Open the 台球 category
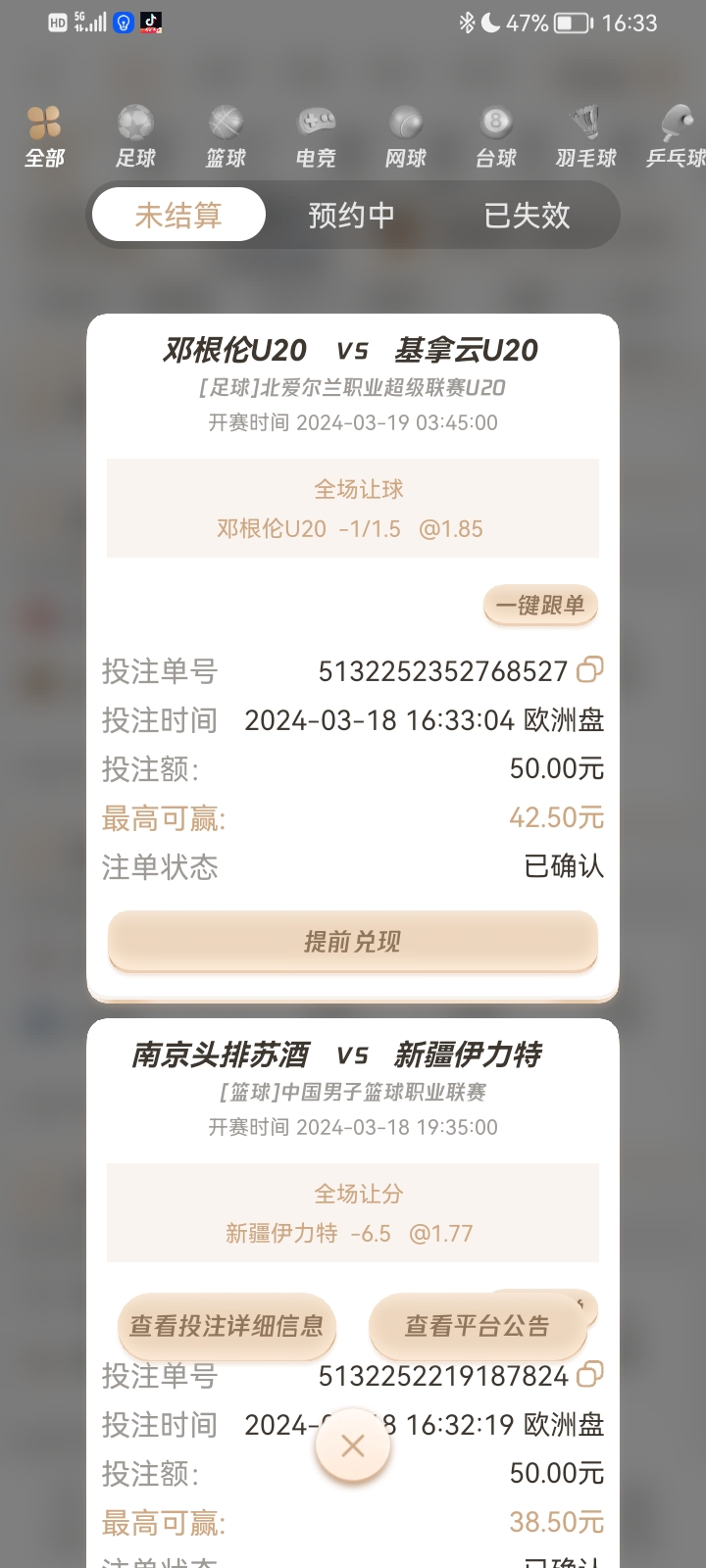 [496, 136]
